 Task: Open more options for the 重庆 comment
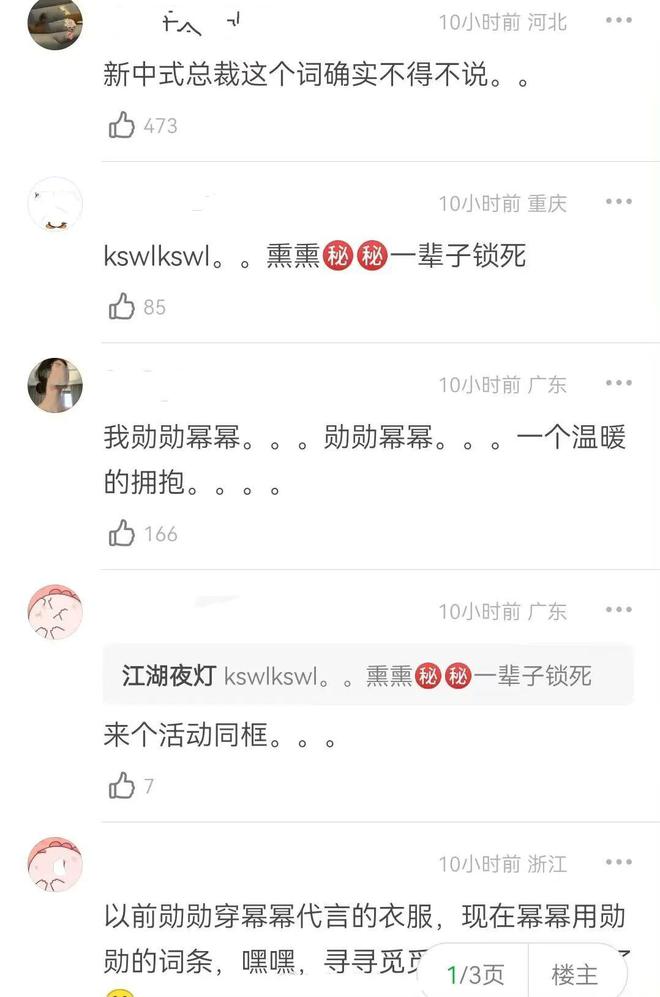pyautogui.click(x=618, y=202)
